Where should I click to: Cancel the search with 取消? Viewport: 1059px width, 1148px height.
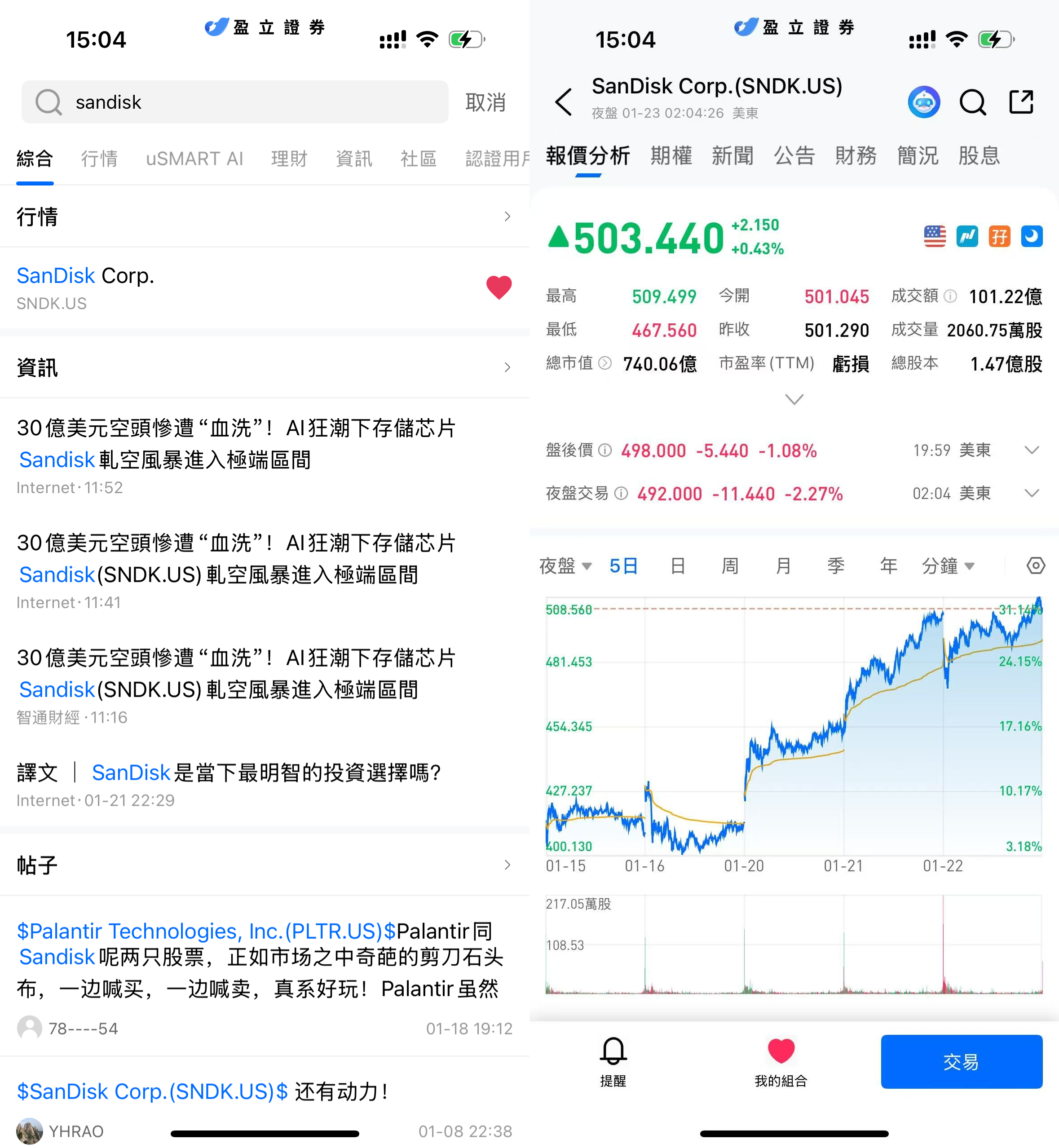point(485,102)
